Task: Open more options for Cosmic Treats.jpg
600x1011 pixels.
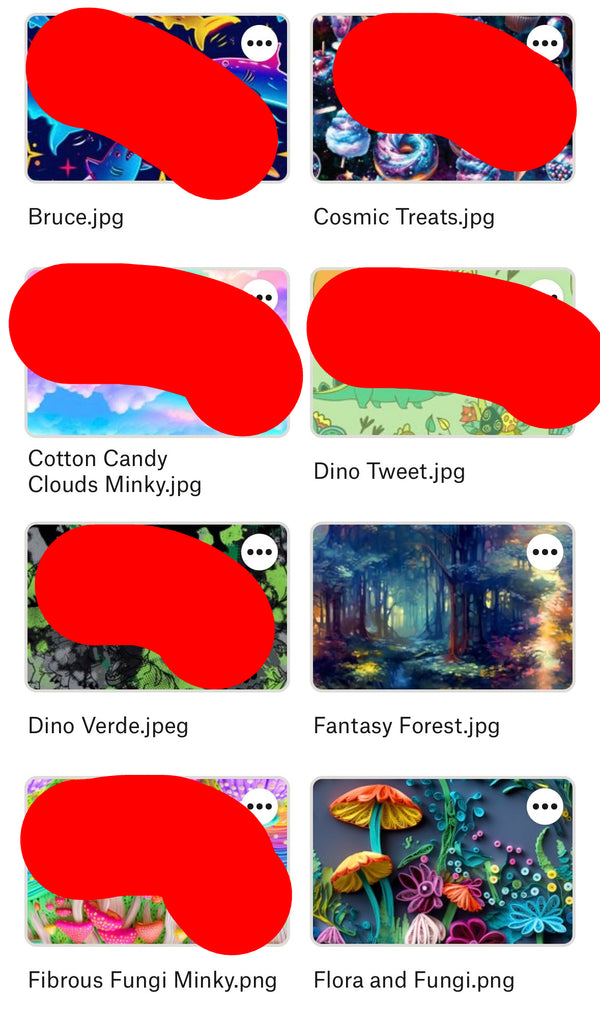Action: (545, 43)
